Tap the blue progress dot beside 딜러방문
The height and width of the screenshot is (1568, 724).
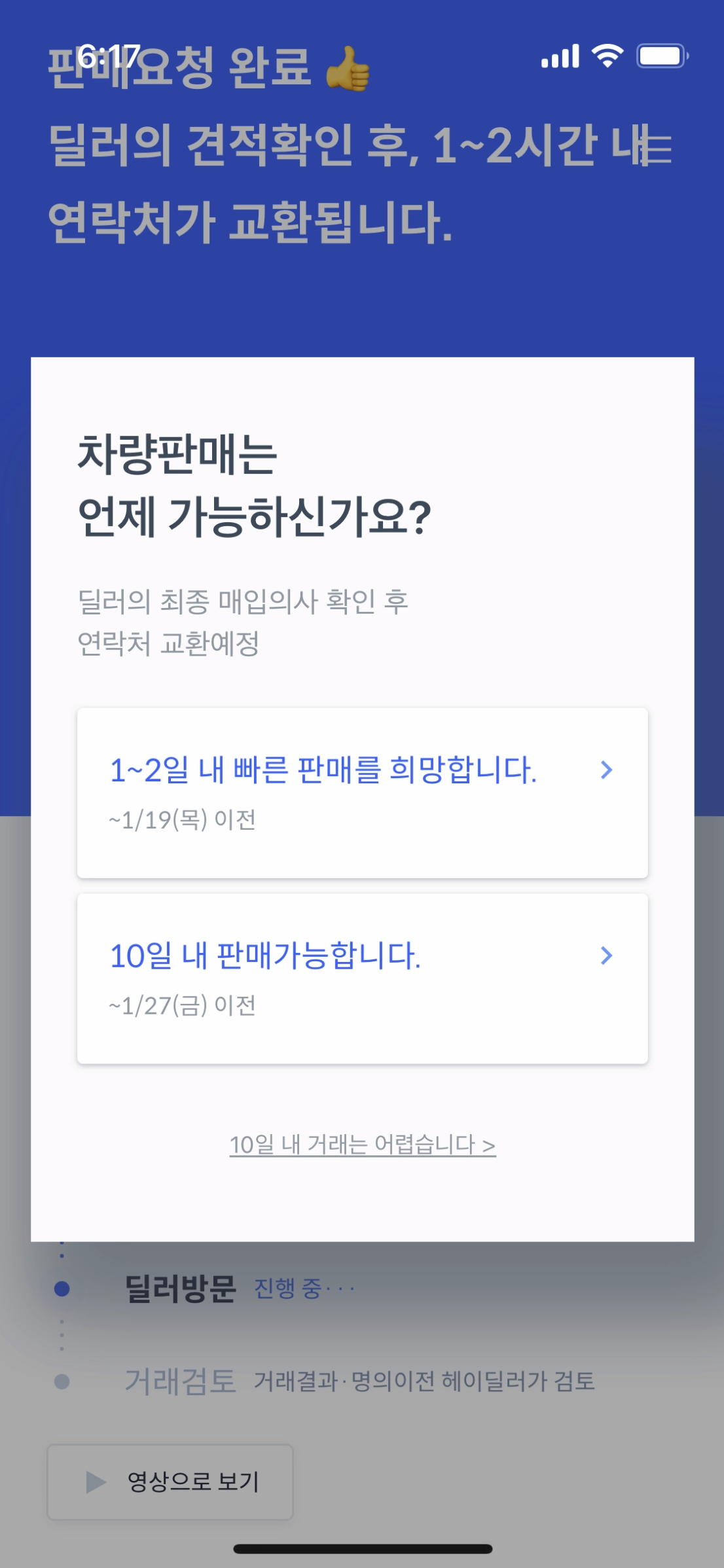[62, 1289]
